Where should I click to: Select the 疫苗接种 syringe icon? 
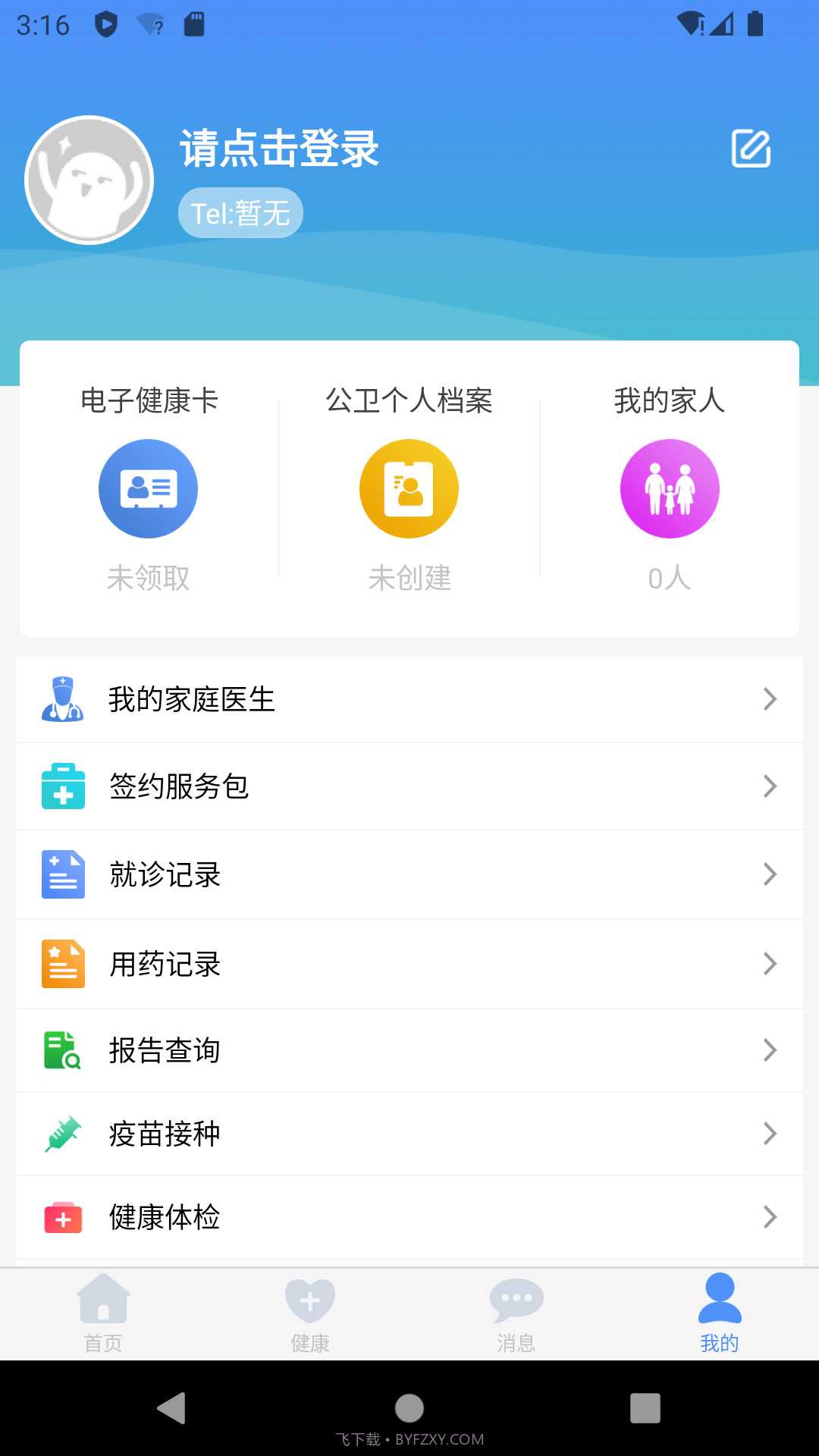[x=63, y=1135]
